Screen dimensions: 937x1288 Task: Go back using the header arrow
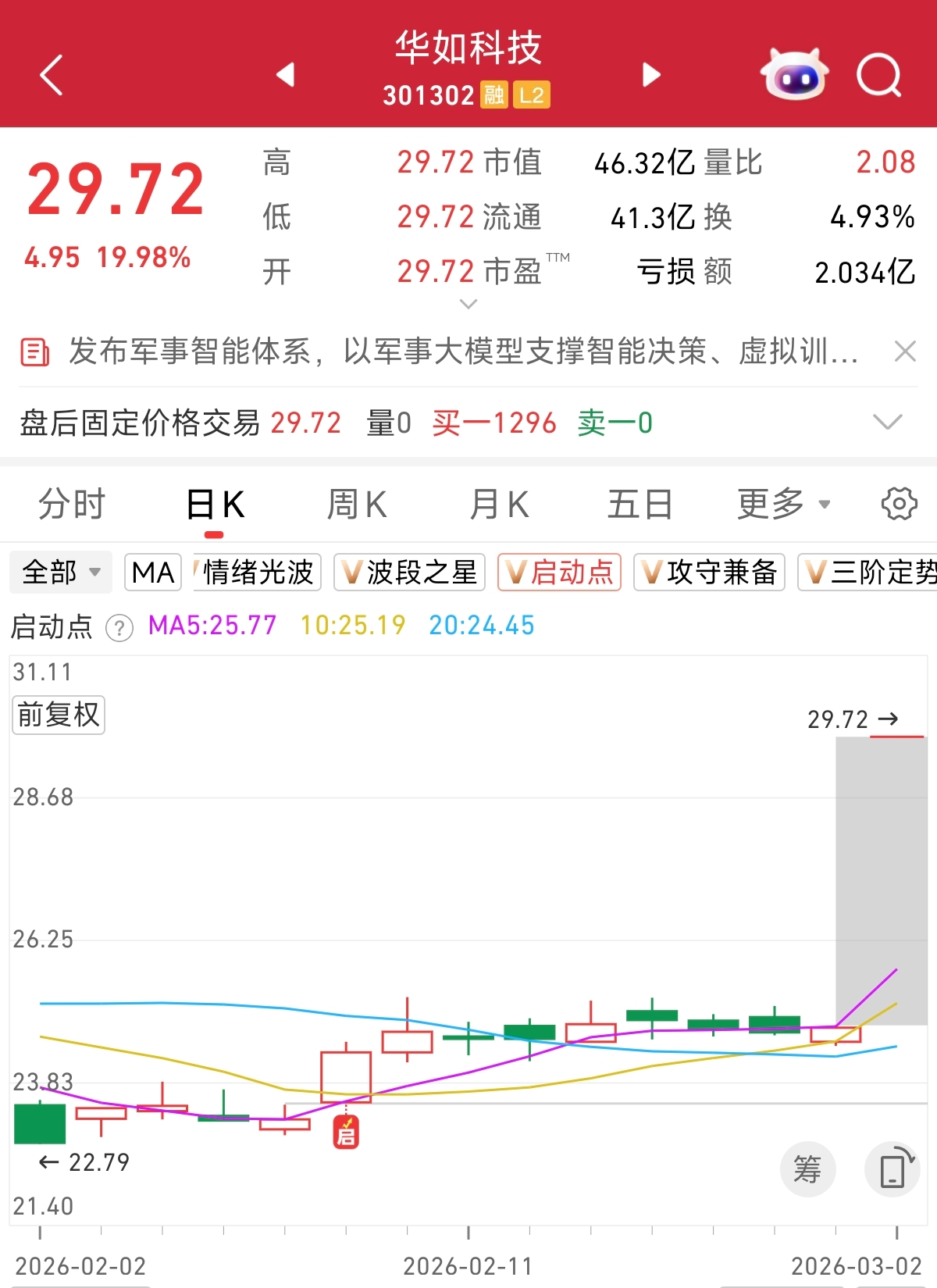coord(52,76)
